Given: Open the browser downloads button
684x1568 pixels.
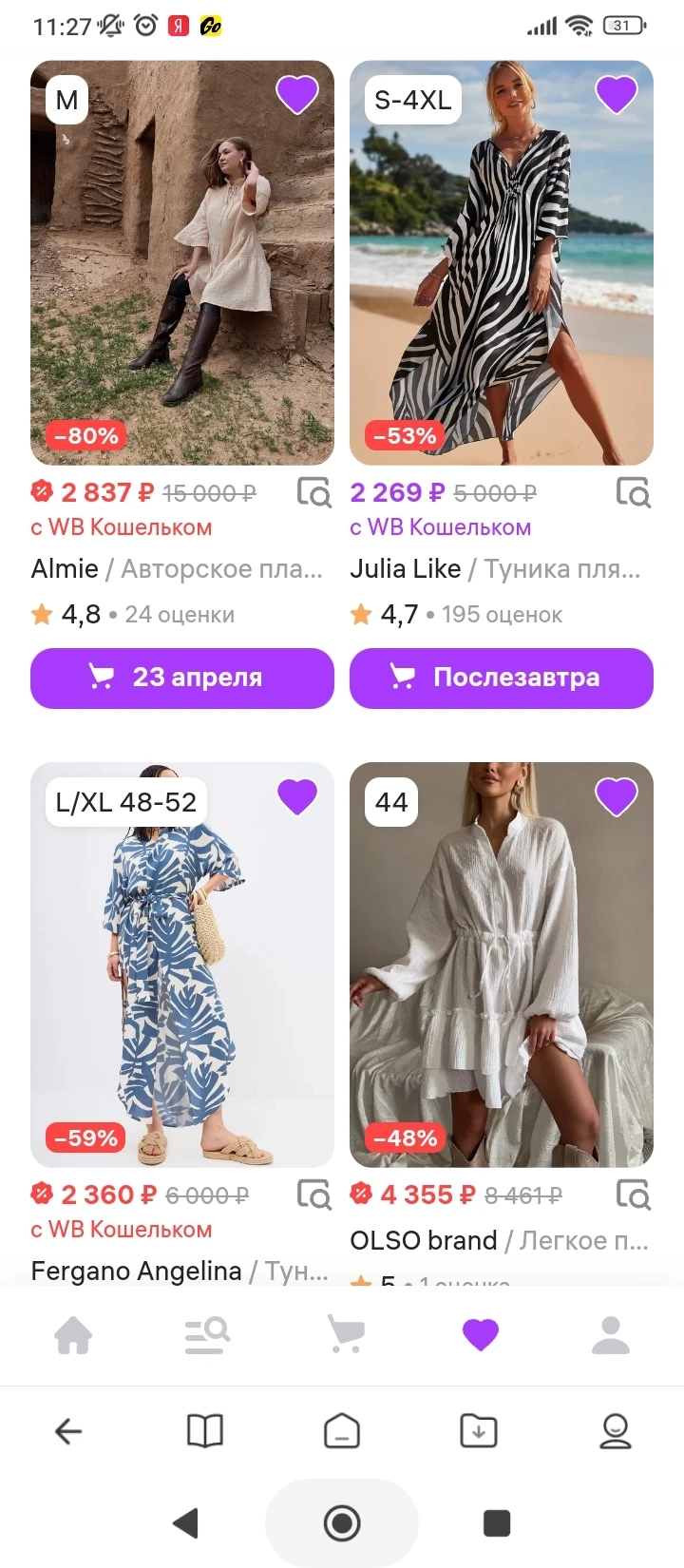Looking at the screenshot, I should (x=478, y=1431).
